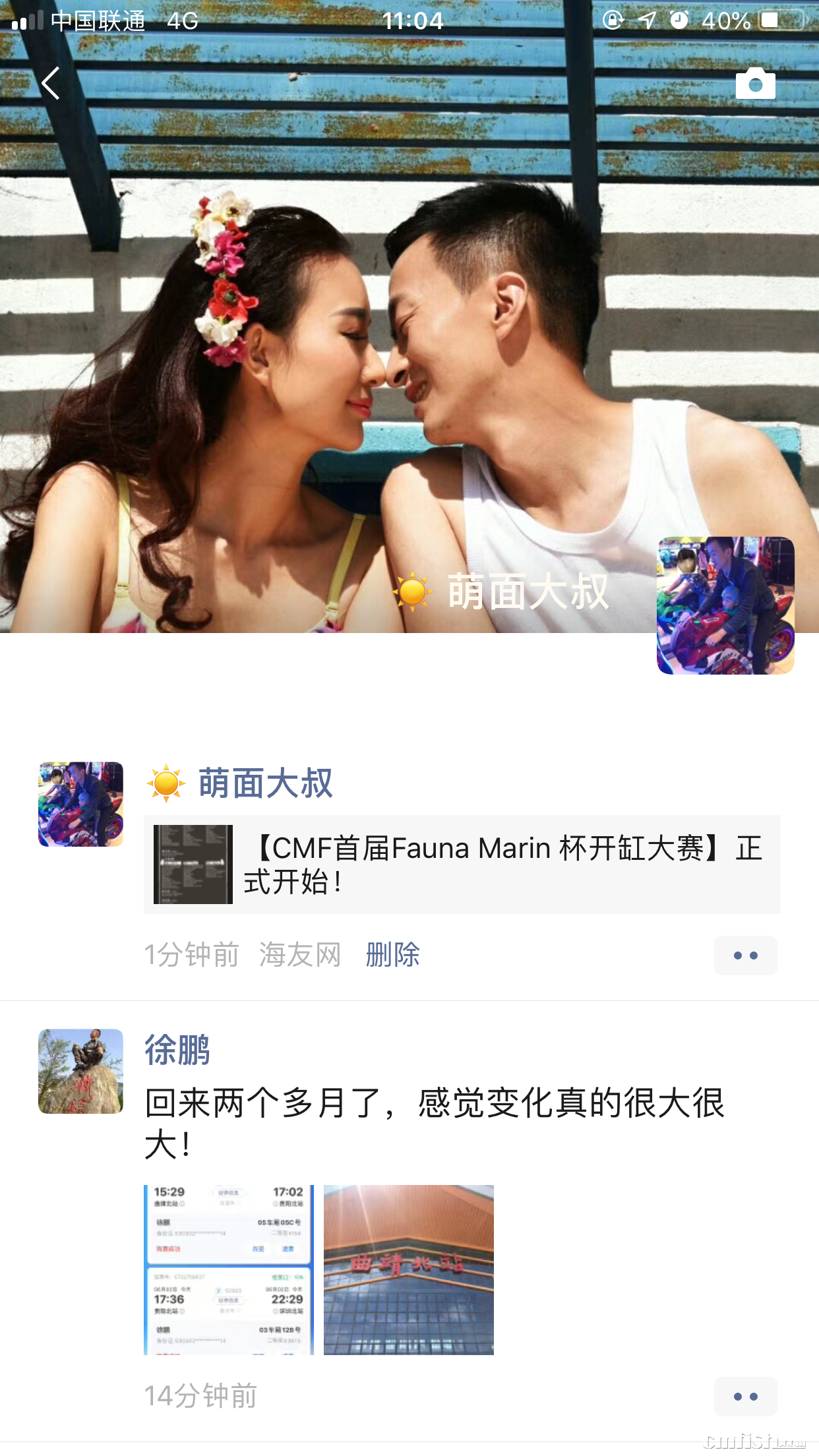819x1456 pixels.
Task: View 徐鹏's station building photo
Action: click(x=409, y=1270)
